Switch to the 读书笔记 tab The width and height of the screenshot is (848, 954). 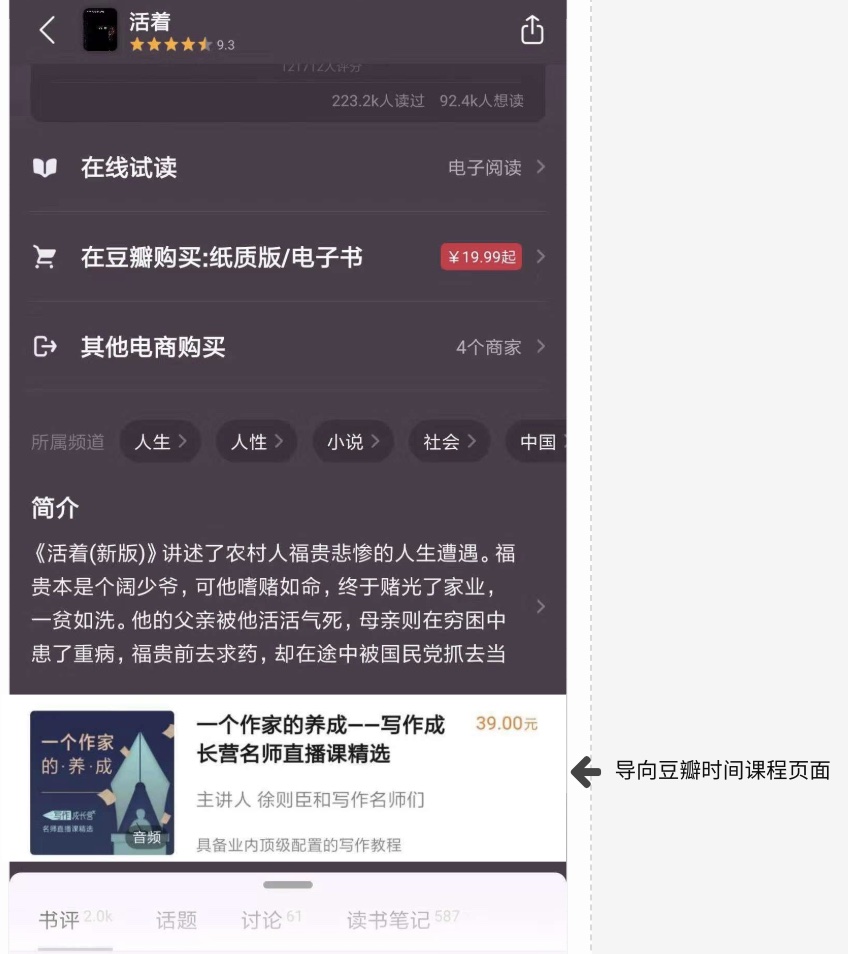[x=390, y=920]
